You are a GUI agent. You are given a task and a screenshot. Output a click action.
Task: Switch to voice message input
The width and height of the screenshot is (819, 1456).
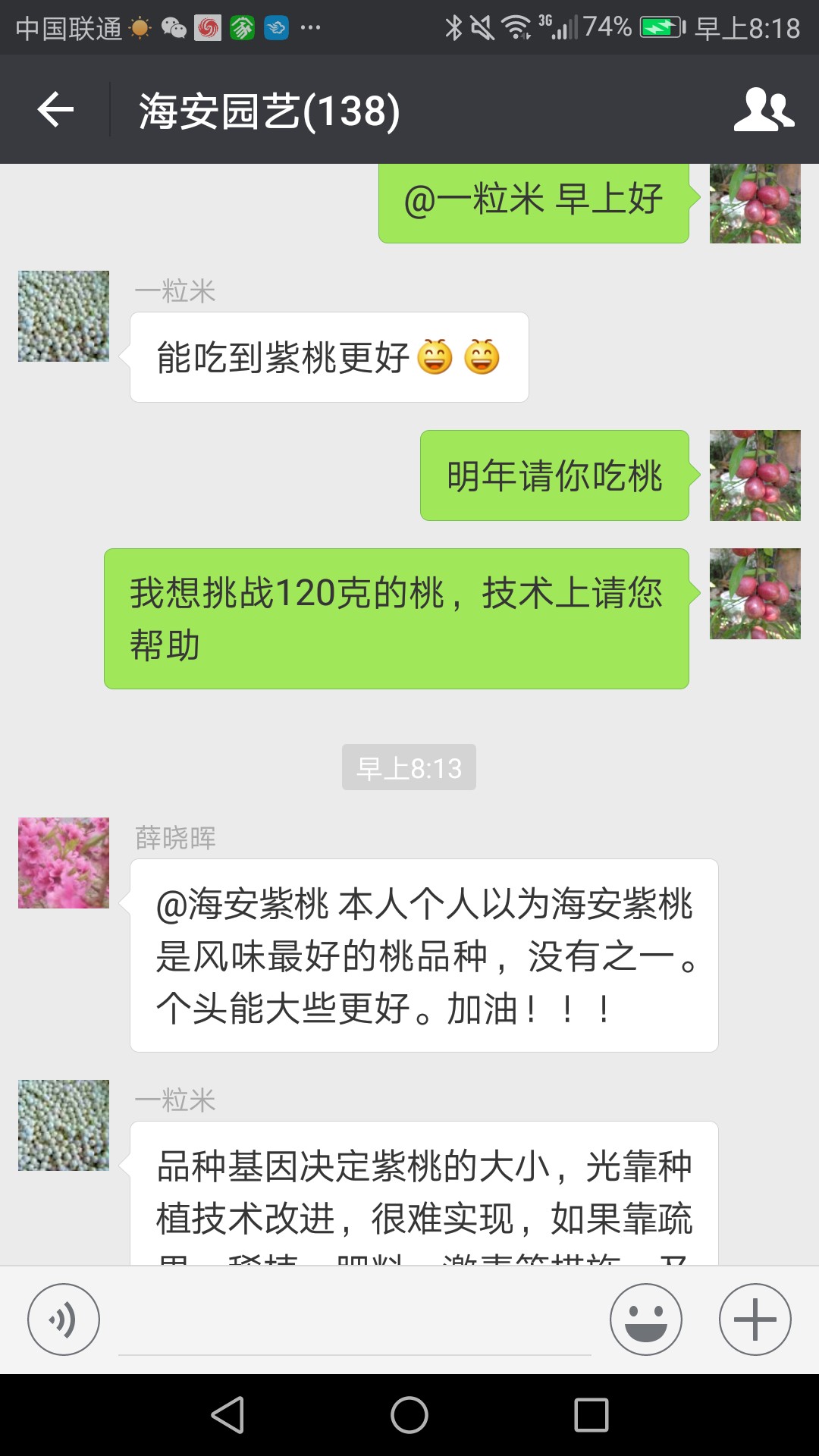tap(64, 1319)
